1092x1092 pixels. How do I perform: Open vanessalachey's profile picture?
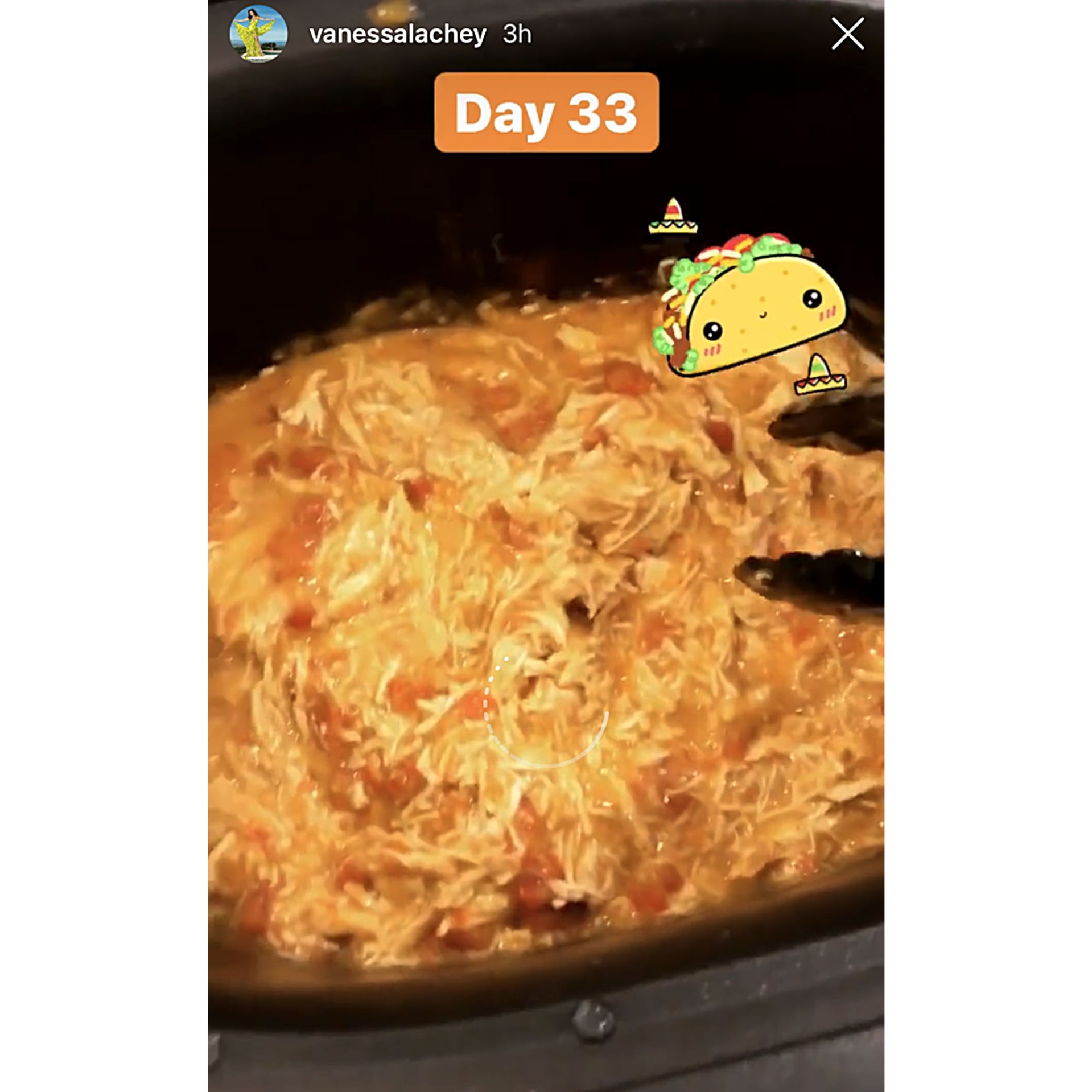pyautogui.click(x=258, y=34)
